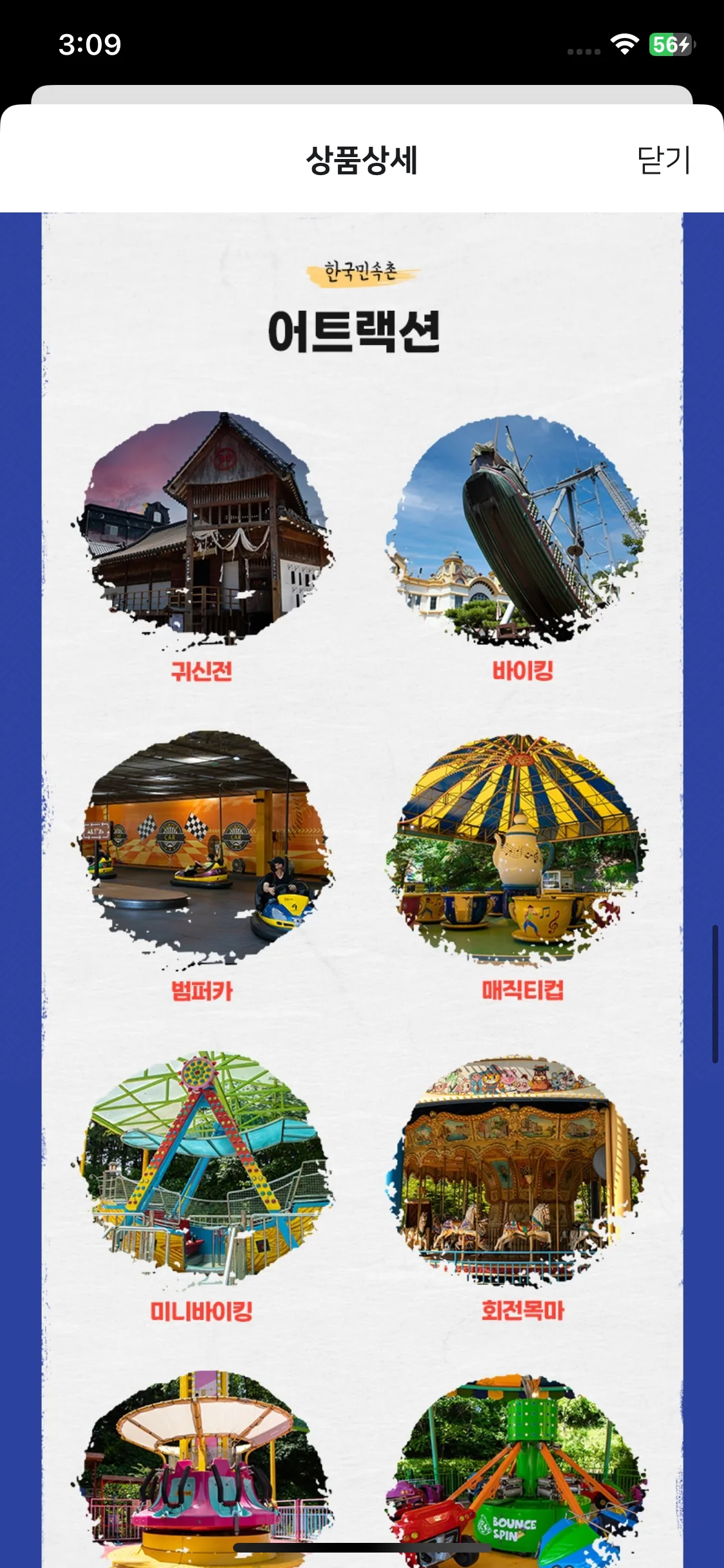The image size is (724, 1568).
Task: Tap the 매직티컵 label text
Action: click(523, 992)
